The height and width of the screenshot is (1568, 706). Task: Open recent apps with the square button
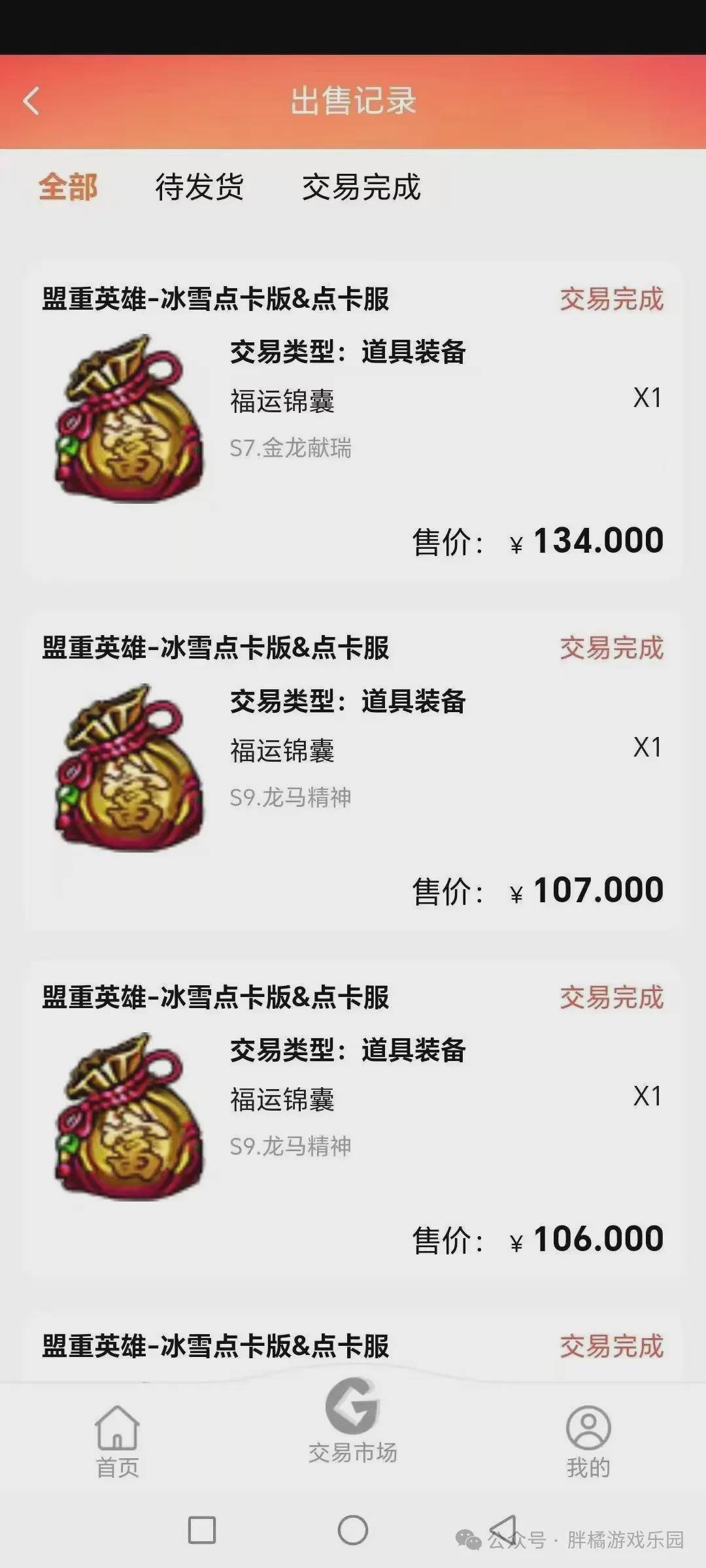tap(202, 1530)
